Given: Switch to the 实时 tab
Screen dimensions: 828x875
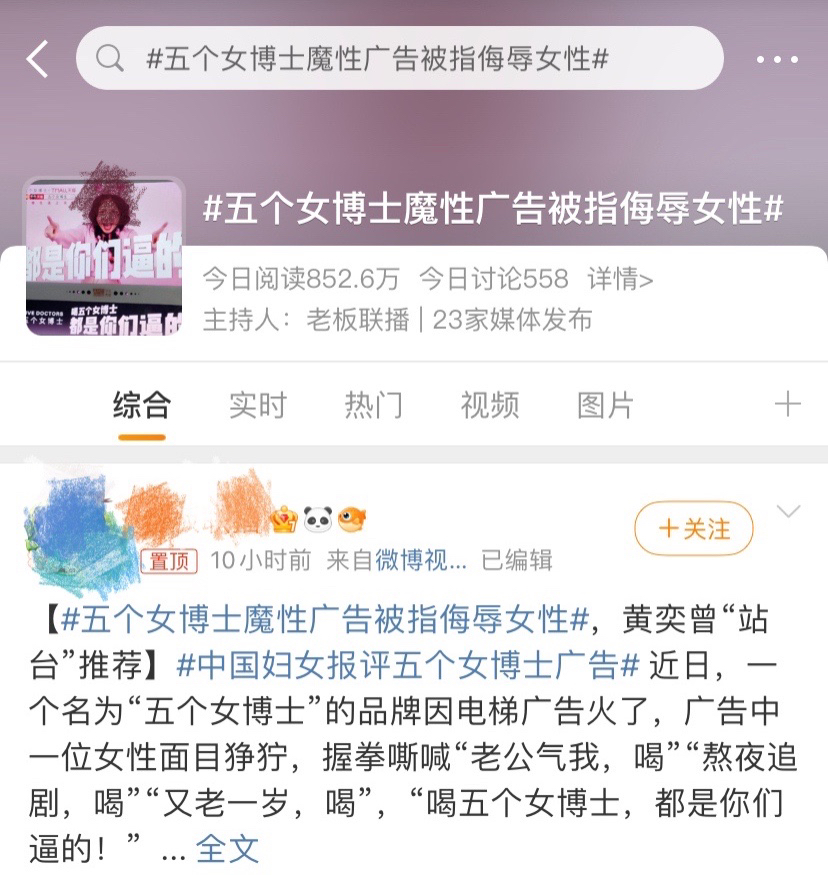Looking at the screenshot, I should pyautogui.click(x=257, y=405).
